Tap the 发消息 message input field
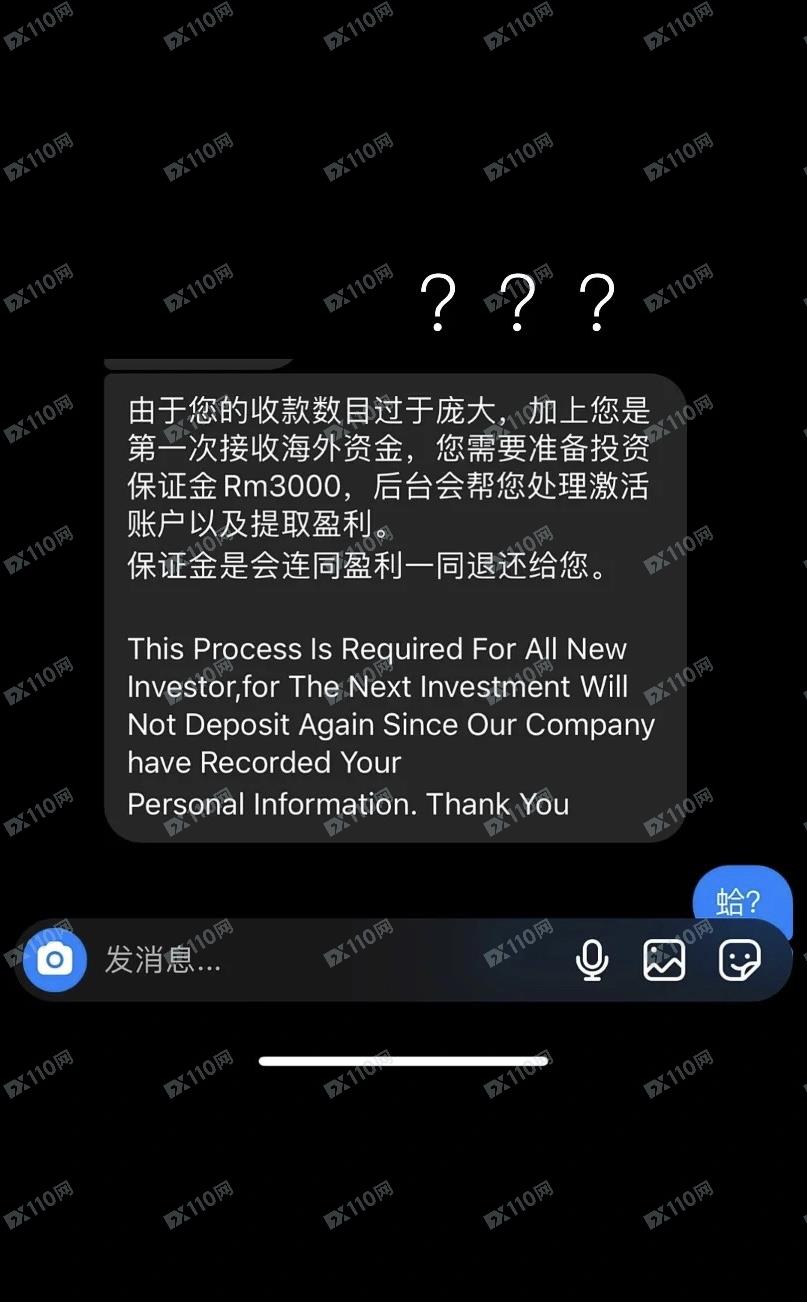807x1302 pixels. point(300,960)
